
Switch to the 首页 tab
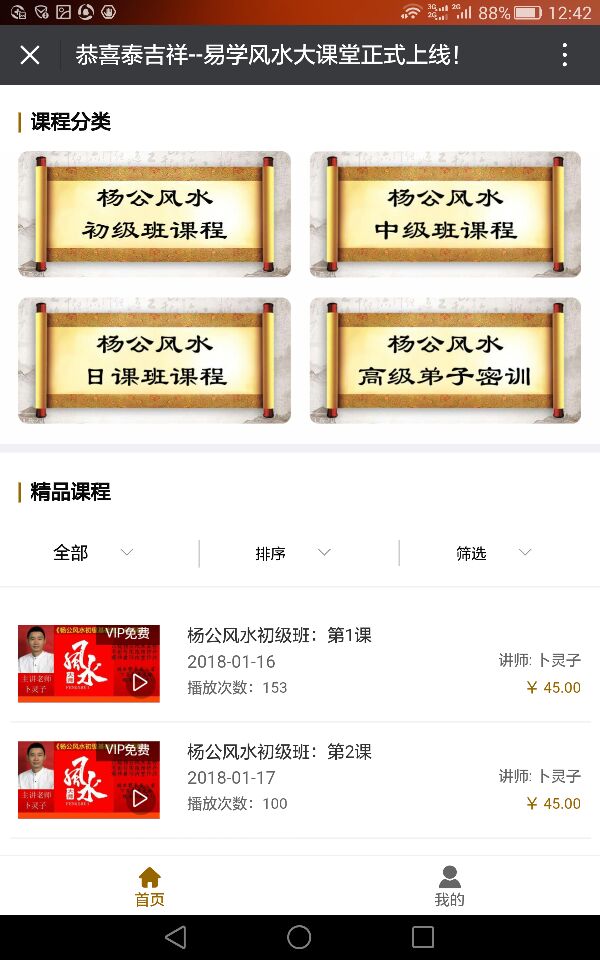(150, 886)
